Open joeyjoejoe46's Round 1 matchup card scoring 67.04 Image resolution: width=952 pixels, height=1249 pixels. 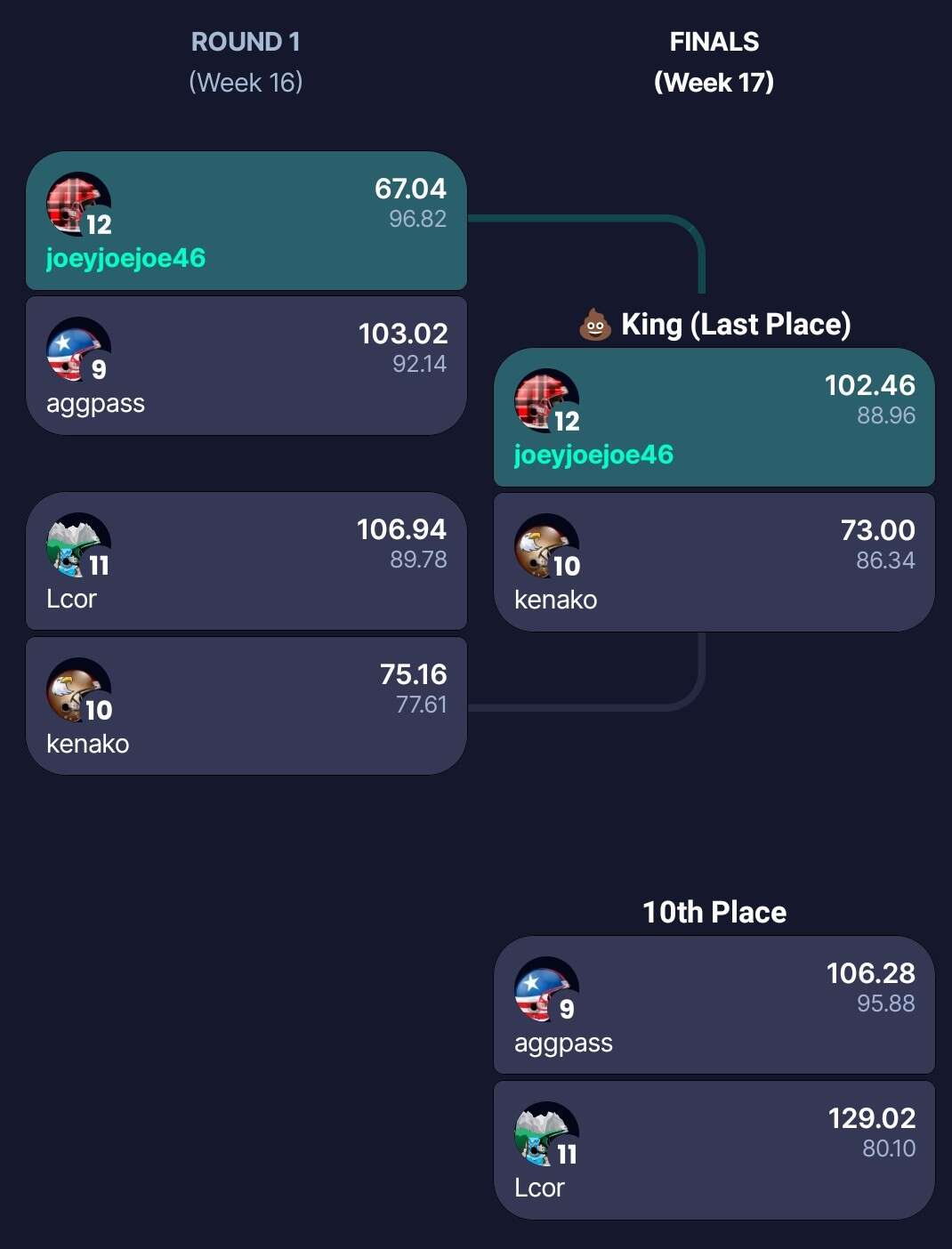[x=246, y=221]
